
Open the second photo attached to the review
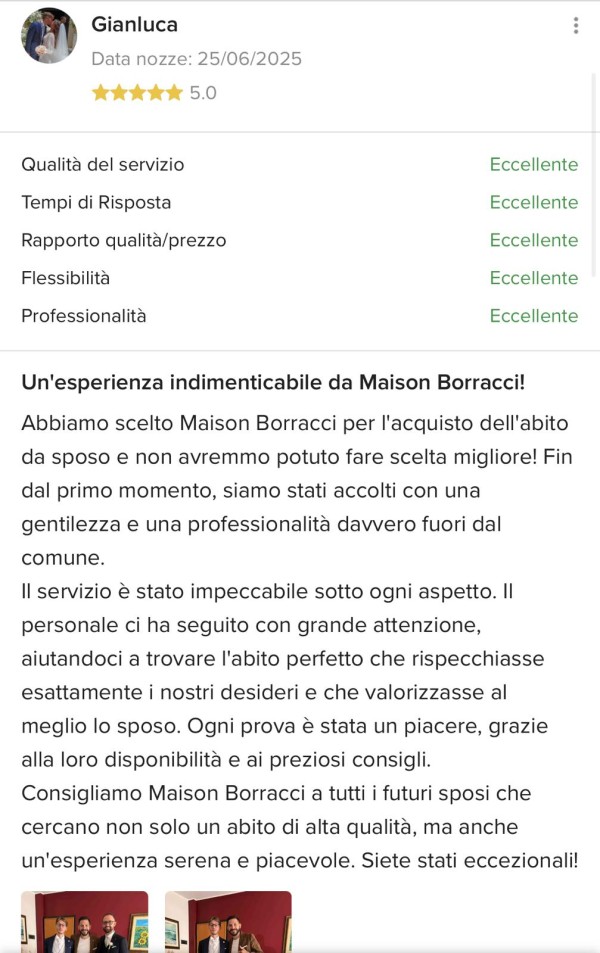228,922
